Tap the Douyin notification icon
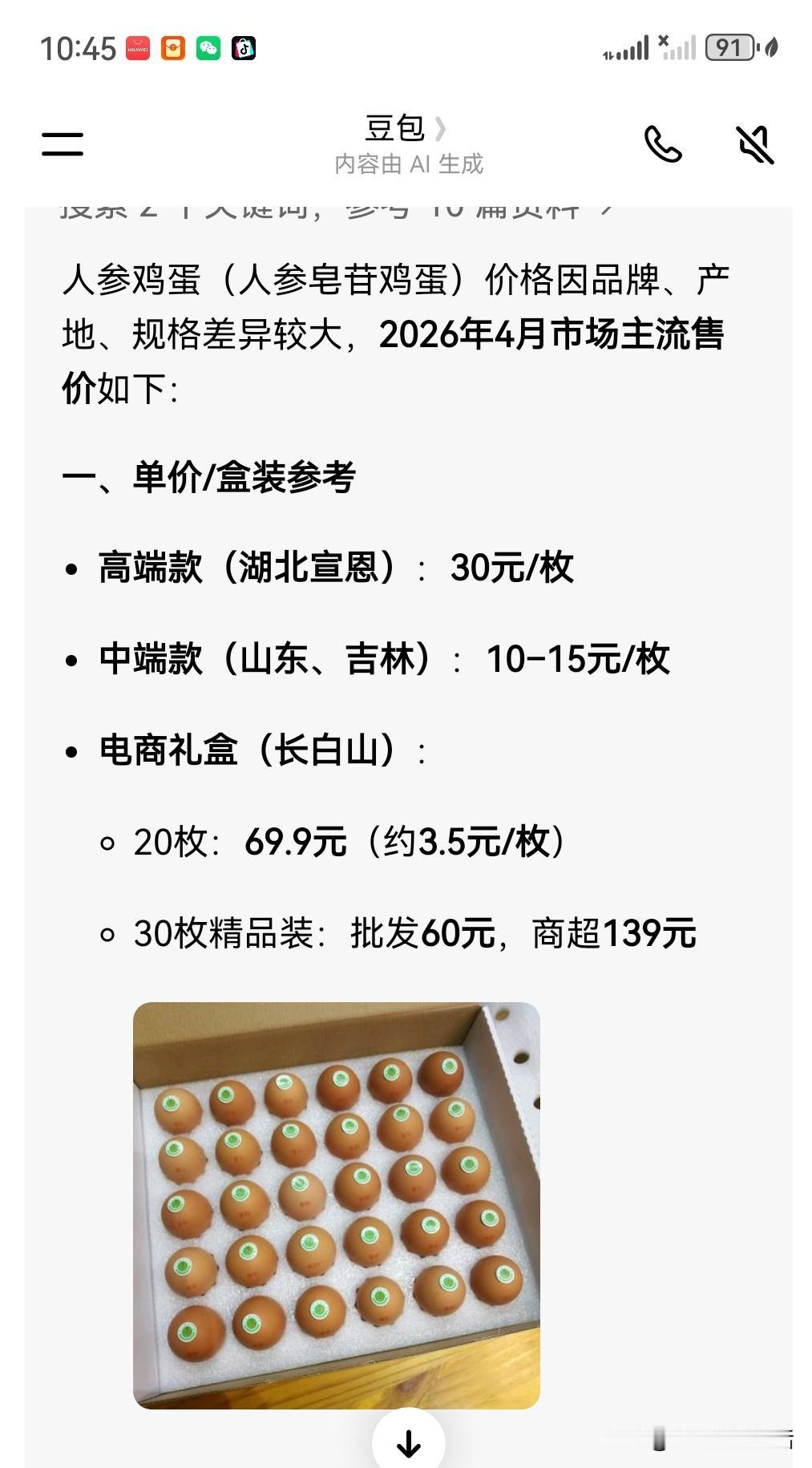Image resolution: width=812 pixels, height=1468 pixels. [x=244, y=48]
